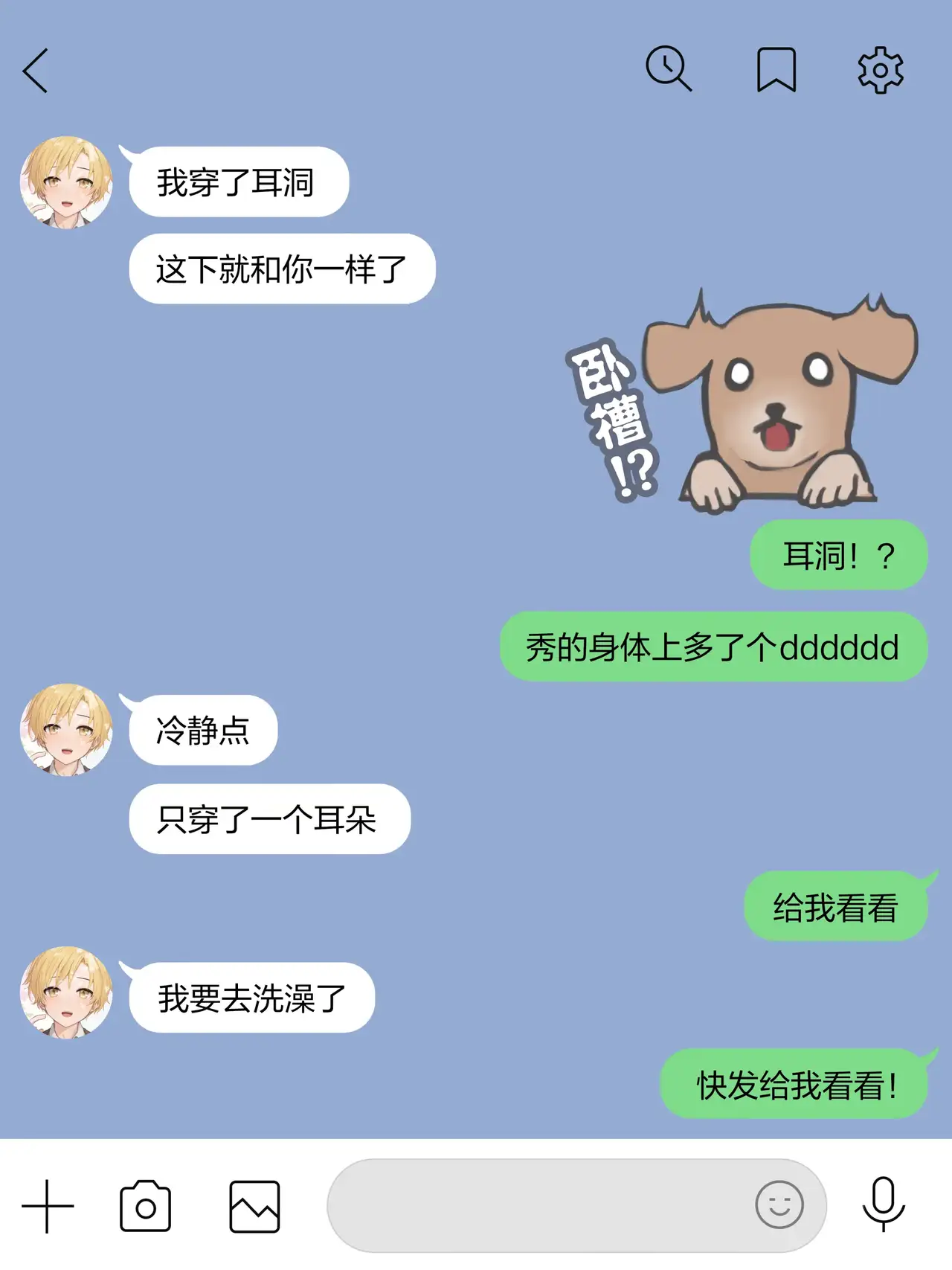Tap the plus attachment button

pyautogui.click(x=48, y=1206)
